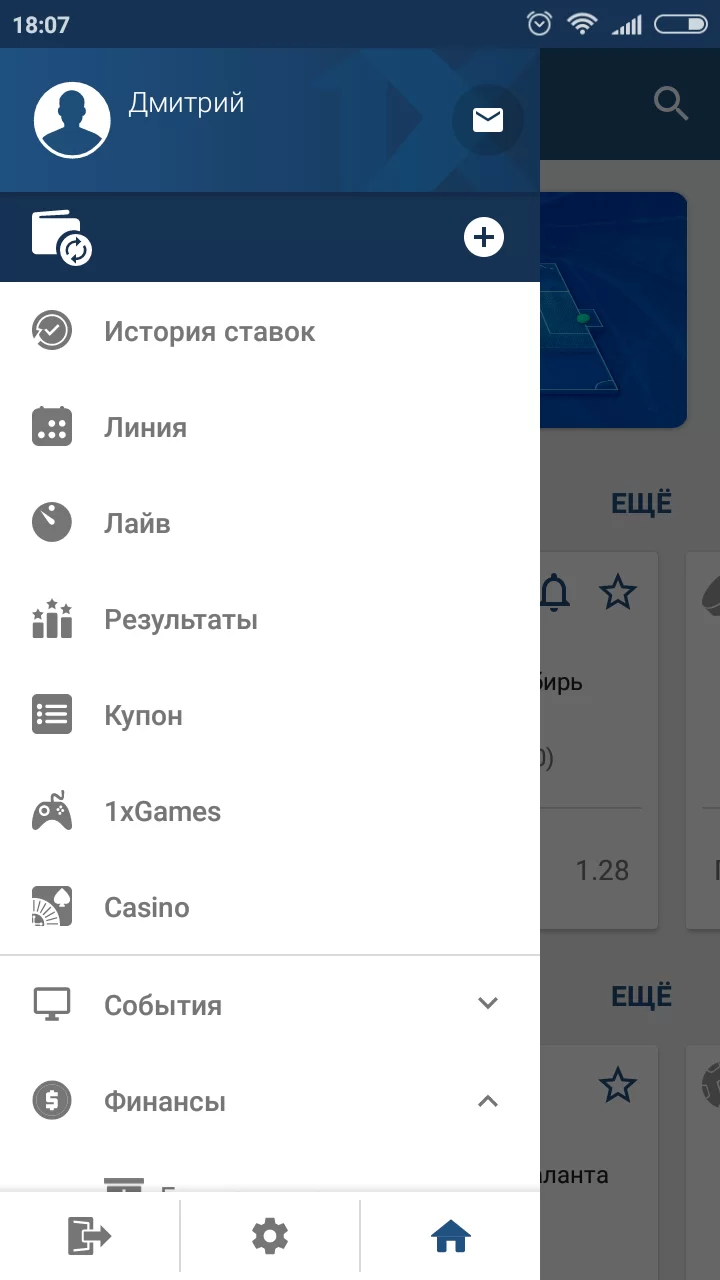The width and height of the screenshot is (720, 1280).
Task: Select the Лайв menu item
Action: (x=135, y=522)
